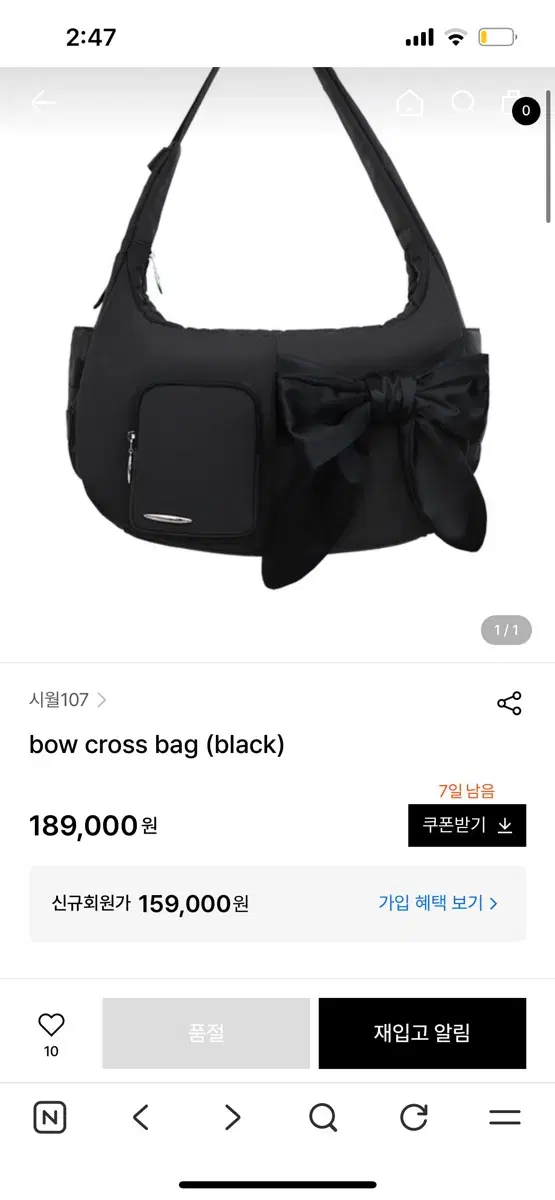This screenshot has height=1200, width=555.
Task: Open the shopping cart with 0 badge
Action: tap(517, 104)
